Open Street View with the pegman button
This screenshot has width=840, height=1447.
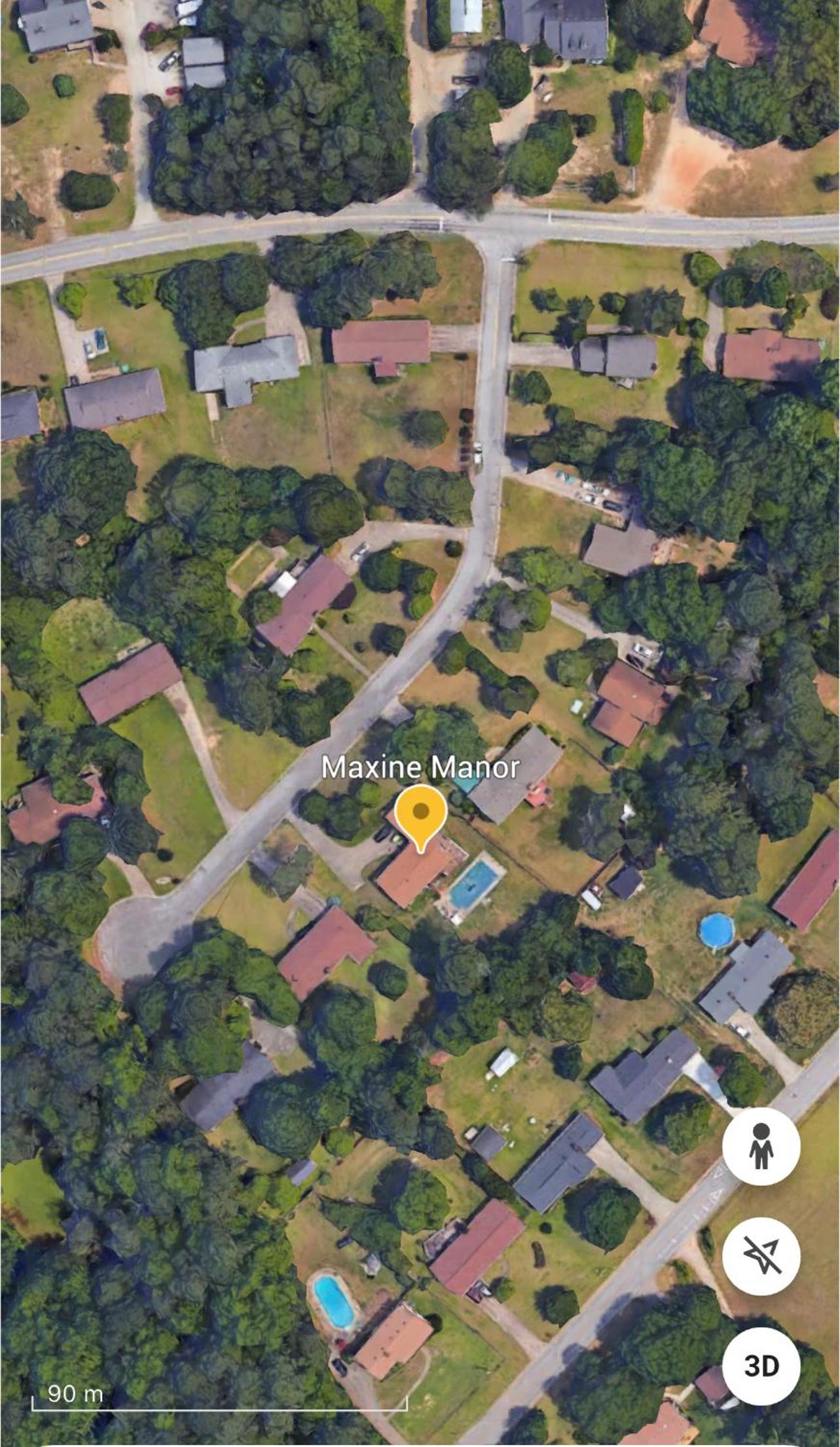click(x=761, y=1146)
